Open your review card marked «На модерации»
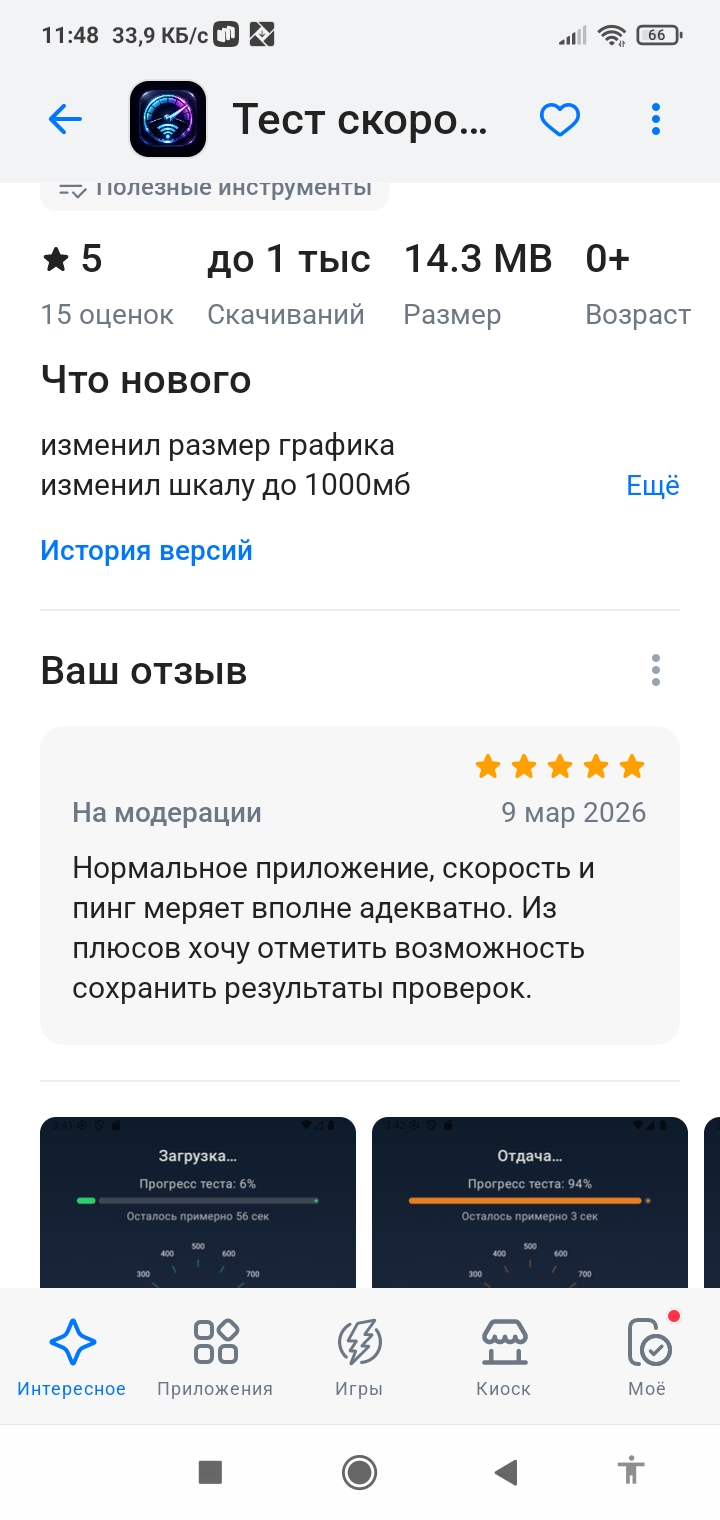720x1520 pixels. (x=360, y=885)
